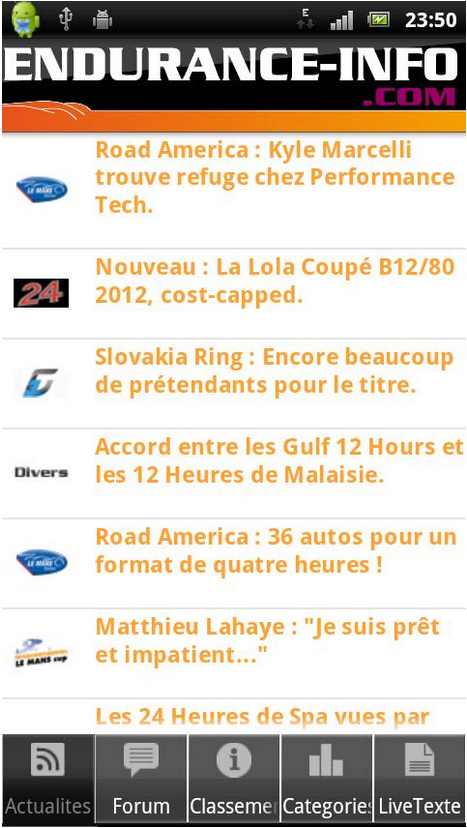Go to the Classement tab
Viewport: 467px width, 828px height.
click(x=234, y=778)
